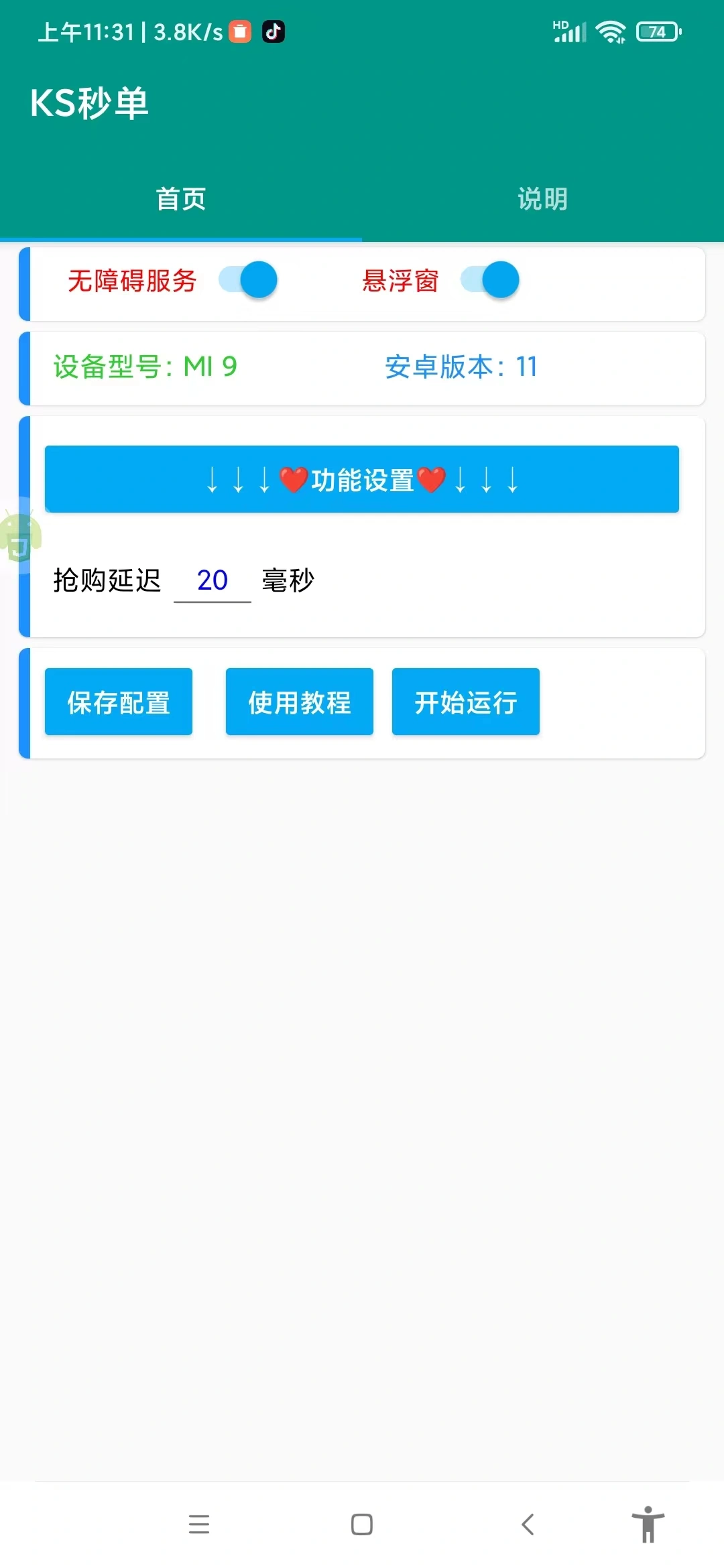The image size is (724, 1568).
Task: Tap the battery indicator showing 74
Action: (x=657, y=31)
